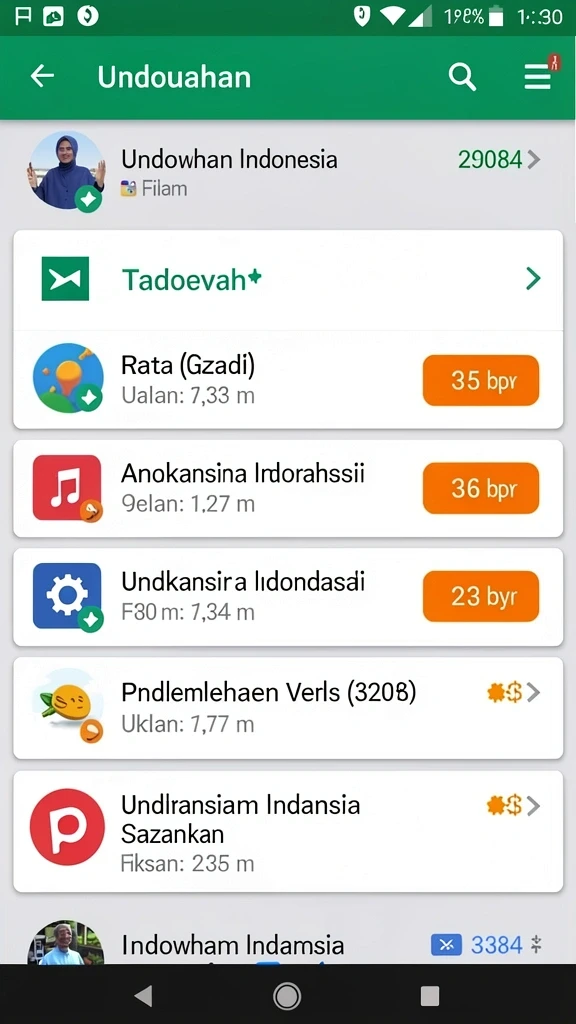
Task: Expand the Tadoevah section
Action: [288, 280]
